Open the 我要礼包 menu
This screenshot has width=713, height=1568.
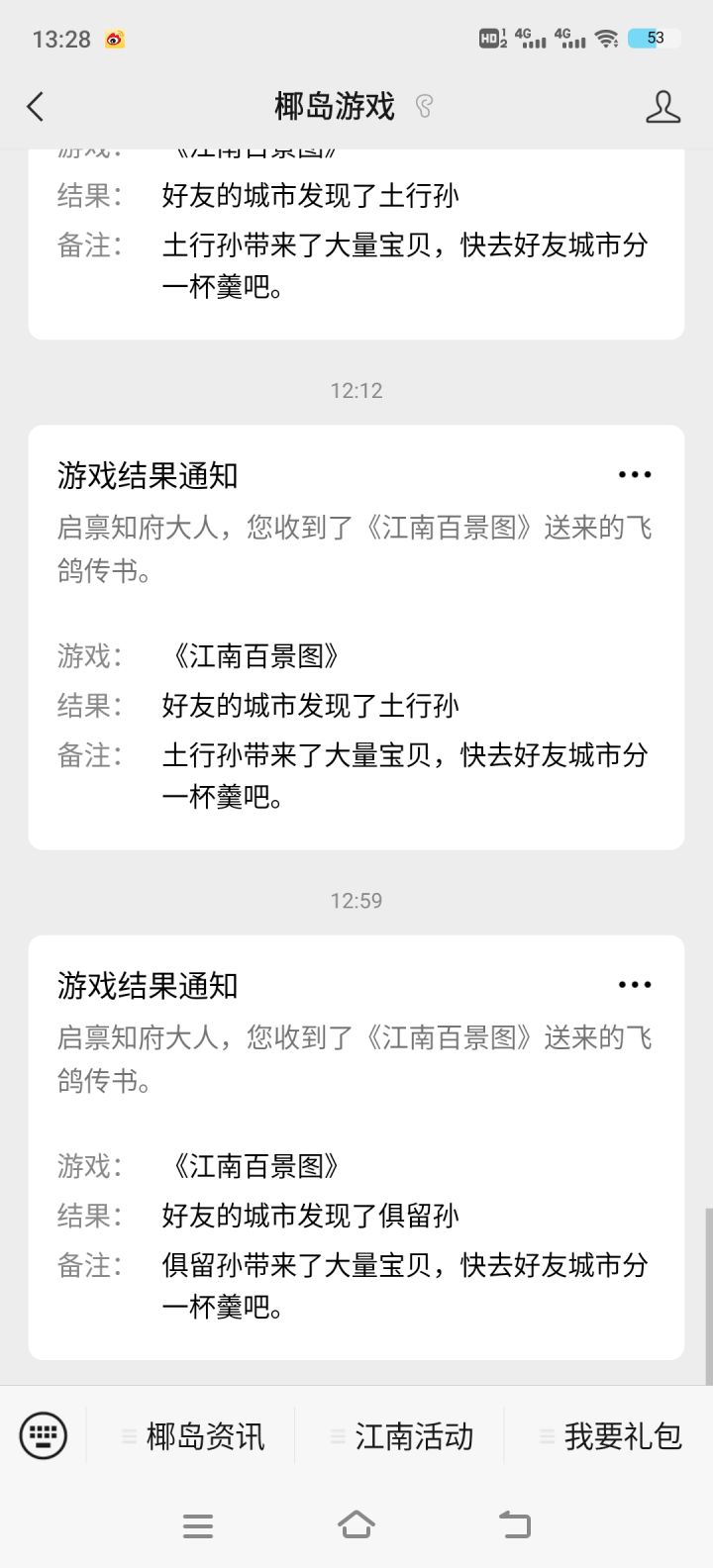(x=610, y=1435)
